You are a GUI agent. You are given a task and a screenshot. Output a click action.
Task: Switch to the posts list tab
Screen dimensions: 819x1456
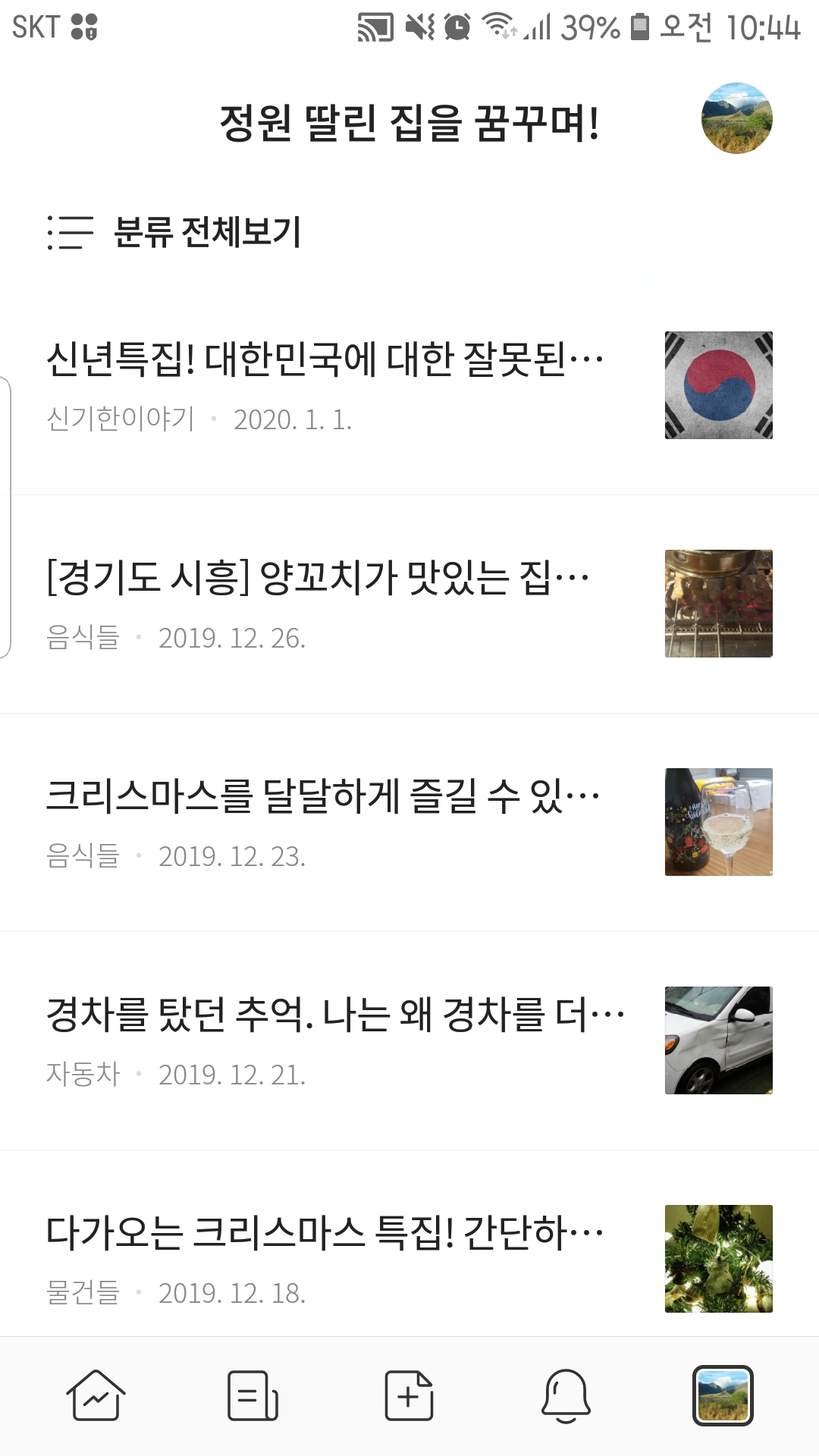pyautogui.click(x=253, y=1395)
